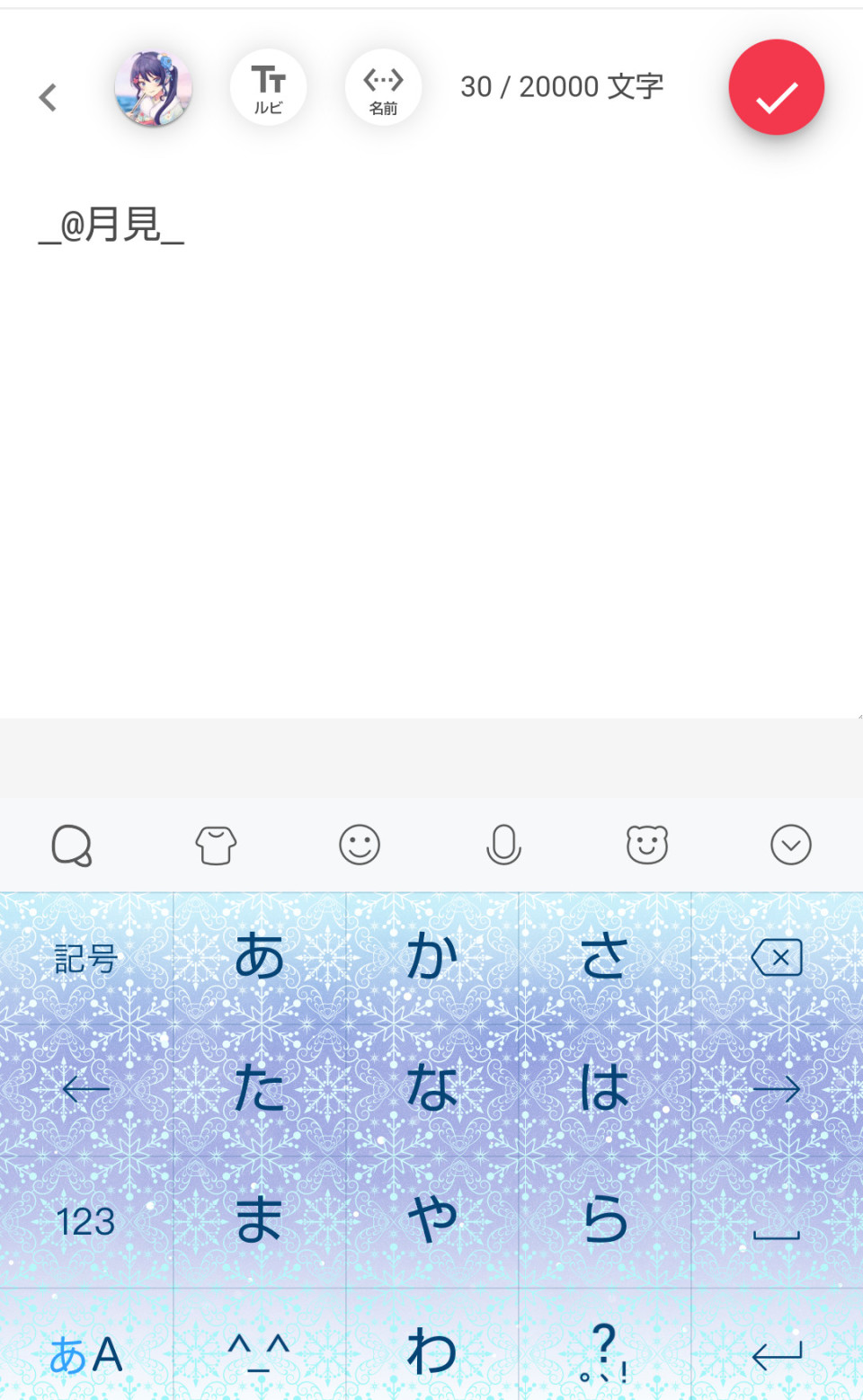Screen dimensions: 863x1400
Task: Go back with the left chevron
Action: pos(49,96)
